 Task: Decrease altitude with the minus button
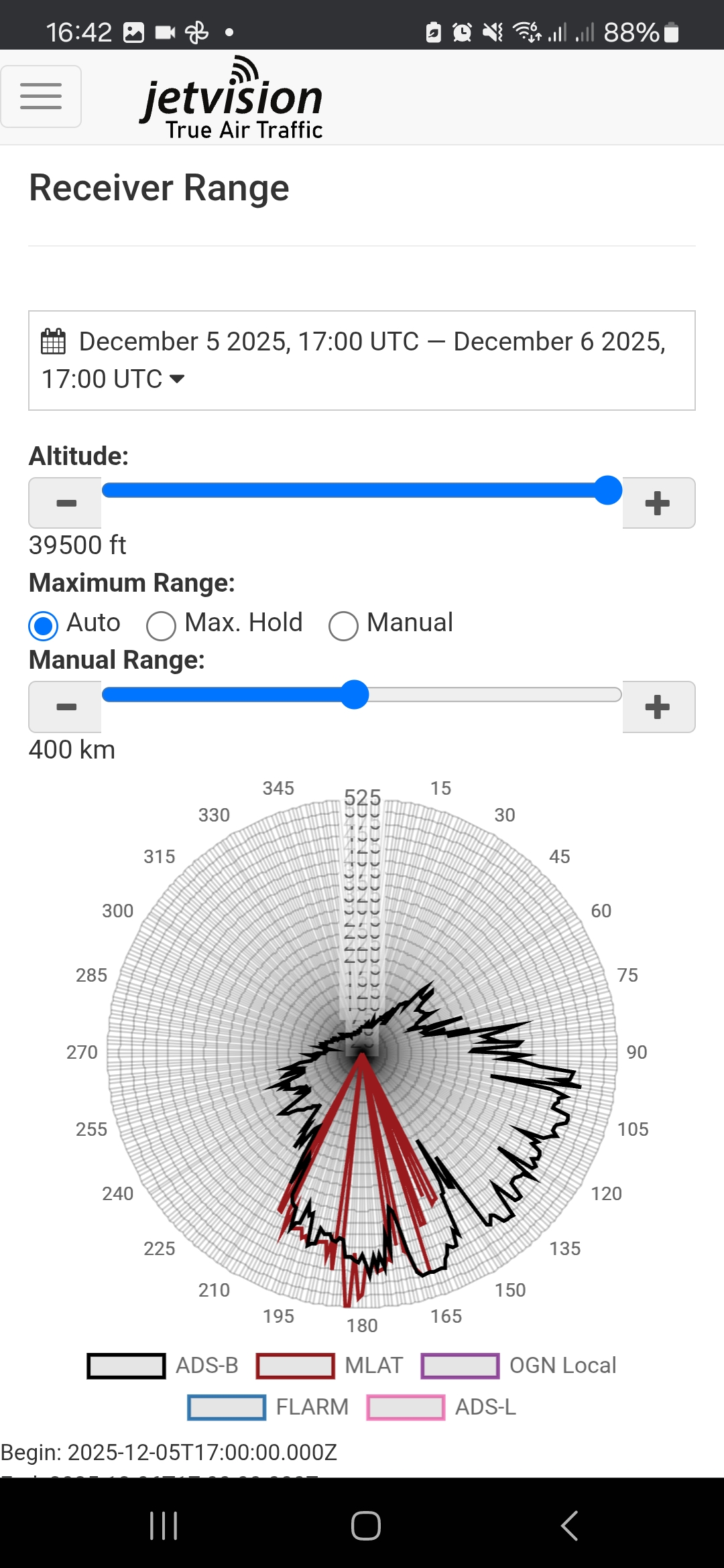[66, 503]
